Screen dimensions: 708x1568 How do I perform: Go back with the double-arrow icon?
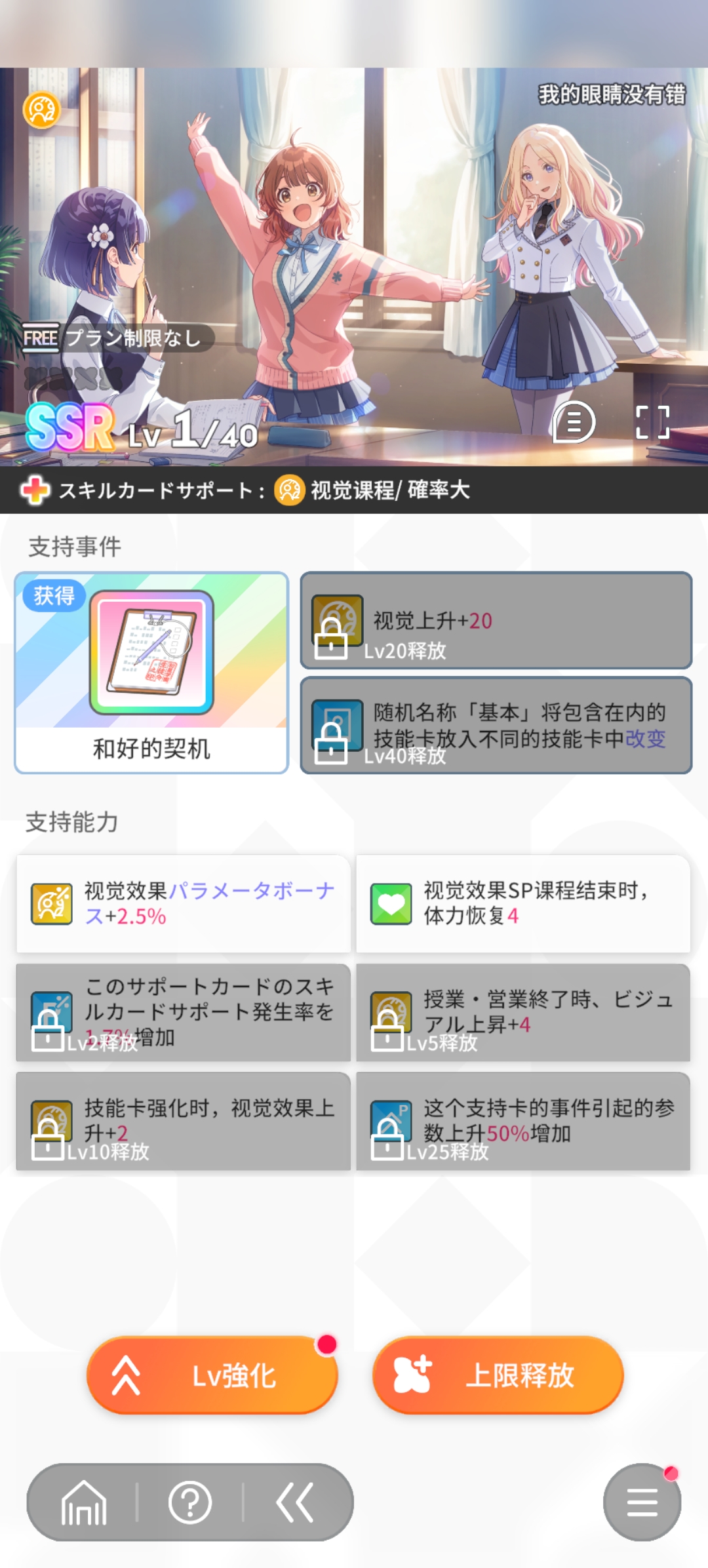click(x=295, y=1502)
